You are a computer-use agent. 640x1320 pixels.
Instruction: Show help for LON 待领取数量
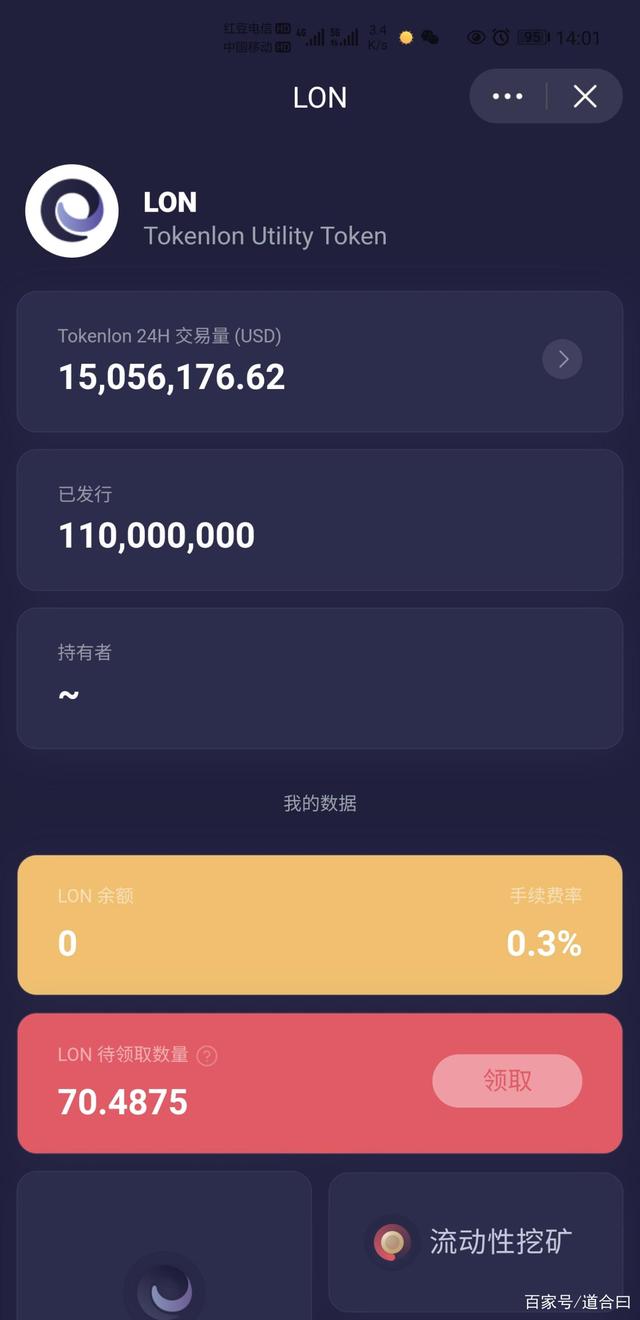click(x=207, y=1056)
